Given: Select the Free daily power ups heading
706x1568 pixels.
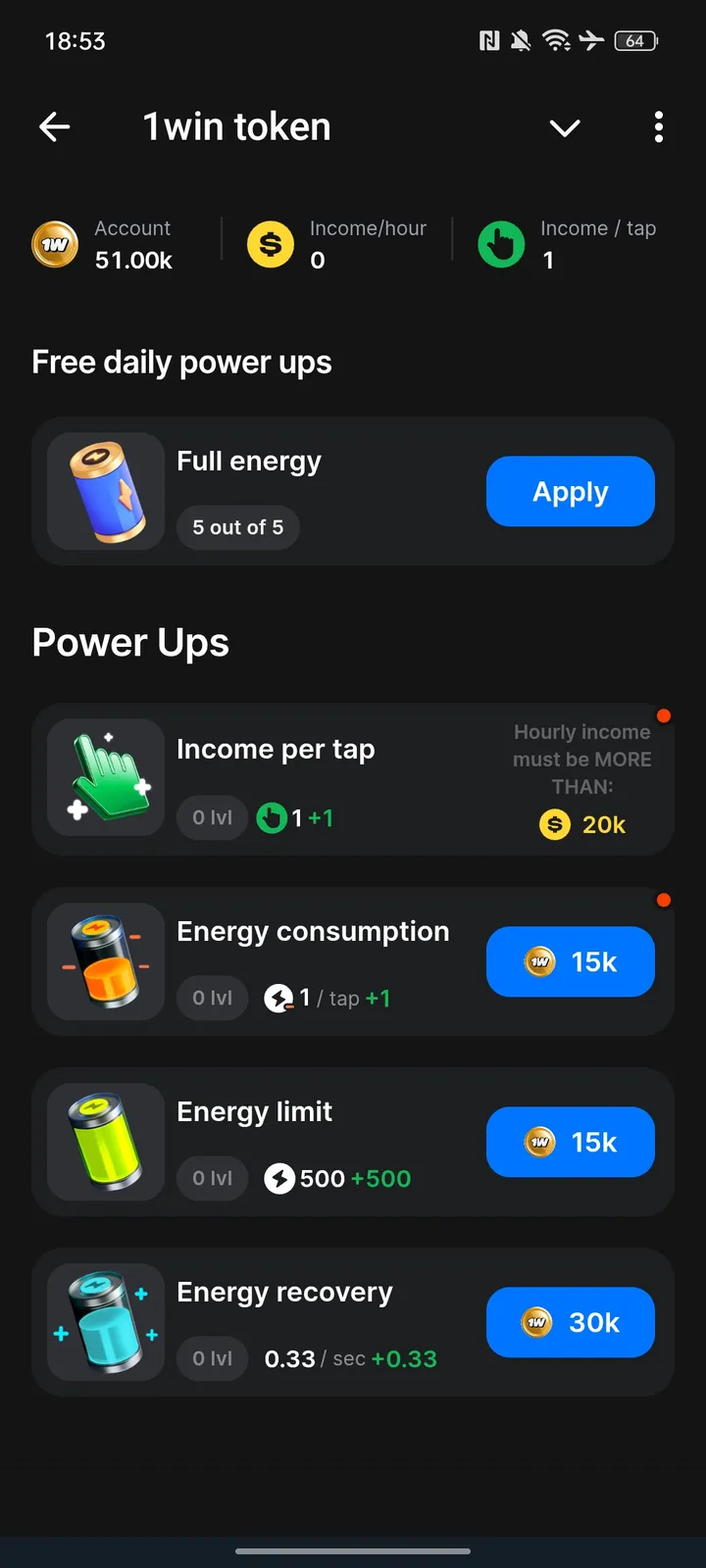Looking at the screenshot, I should (x=181, y=362).
